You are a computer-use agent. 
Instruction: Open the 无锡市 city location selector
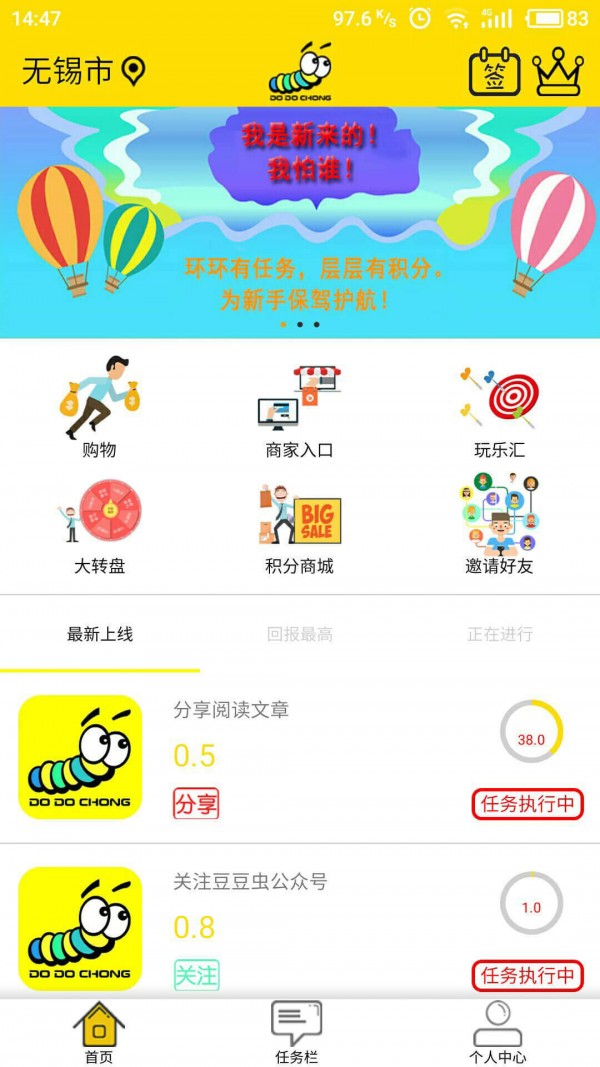pos(84,71)
